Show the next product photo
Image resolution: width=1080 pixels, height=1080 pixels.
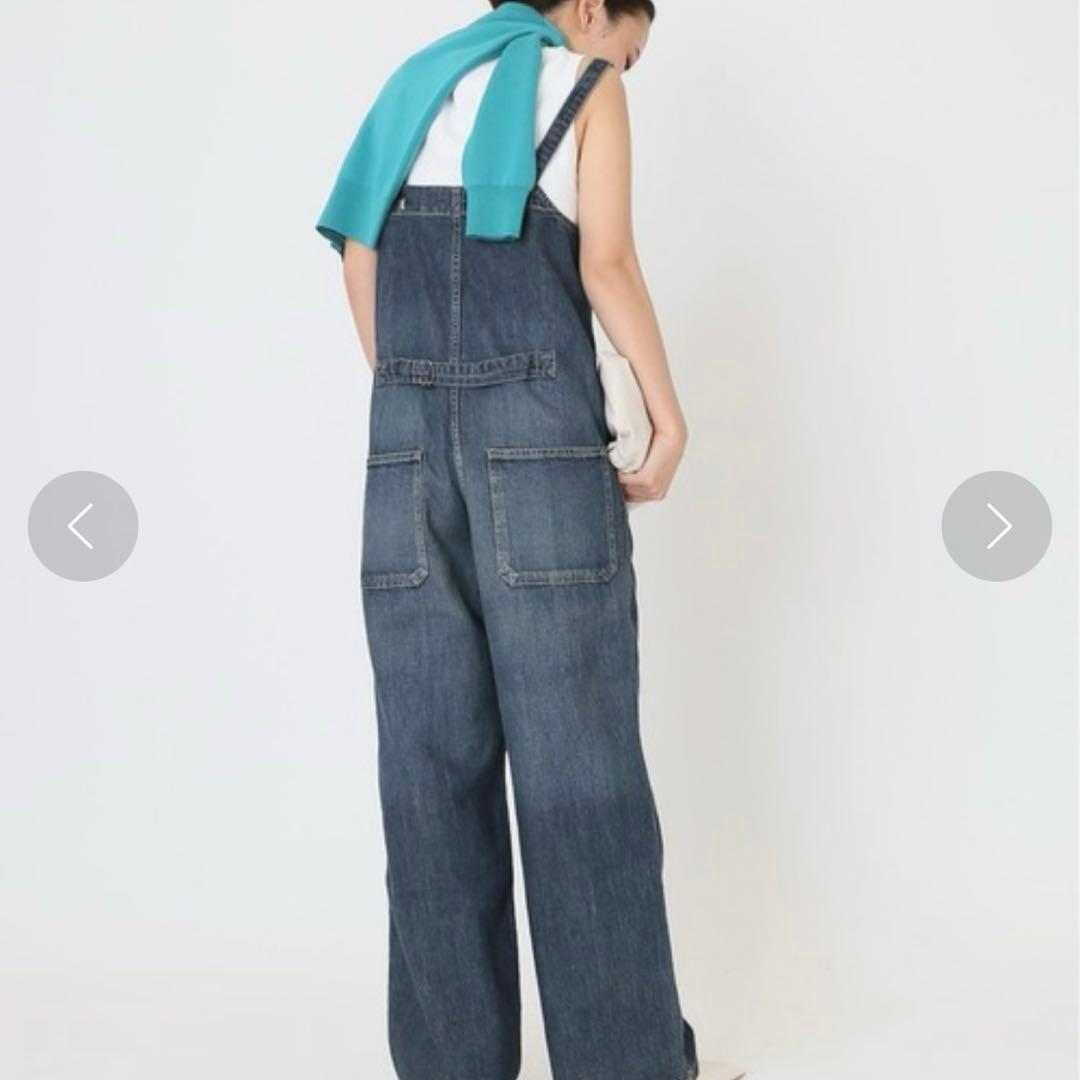[996, 526]
